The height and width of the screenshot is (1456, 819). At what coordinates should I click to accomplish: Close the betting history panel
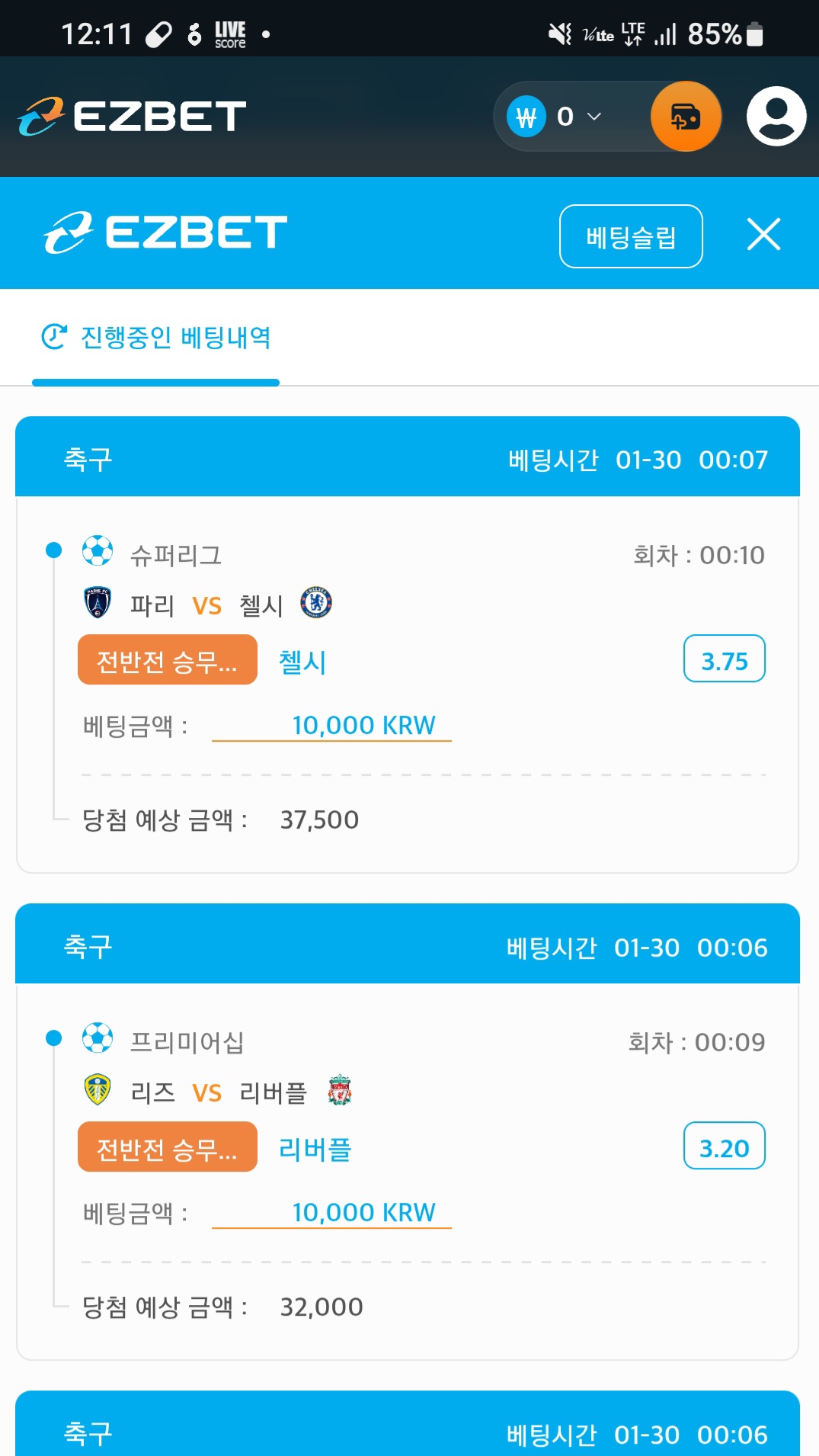click(x=763, y=234)
